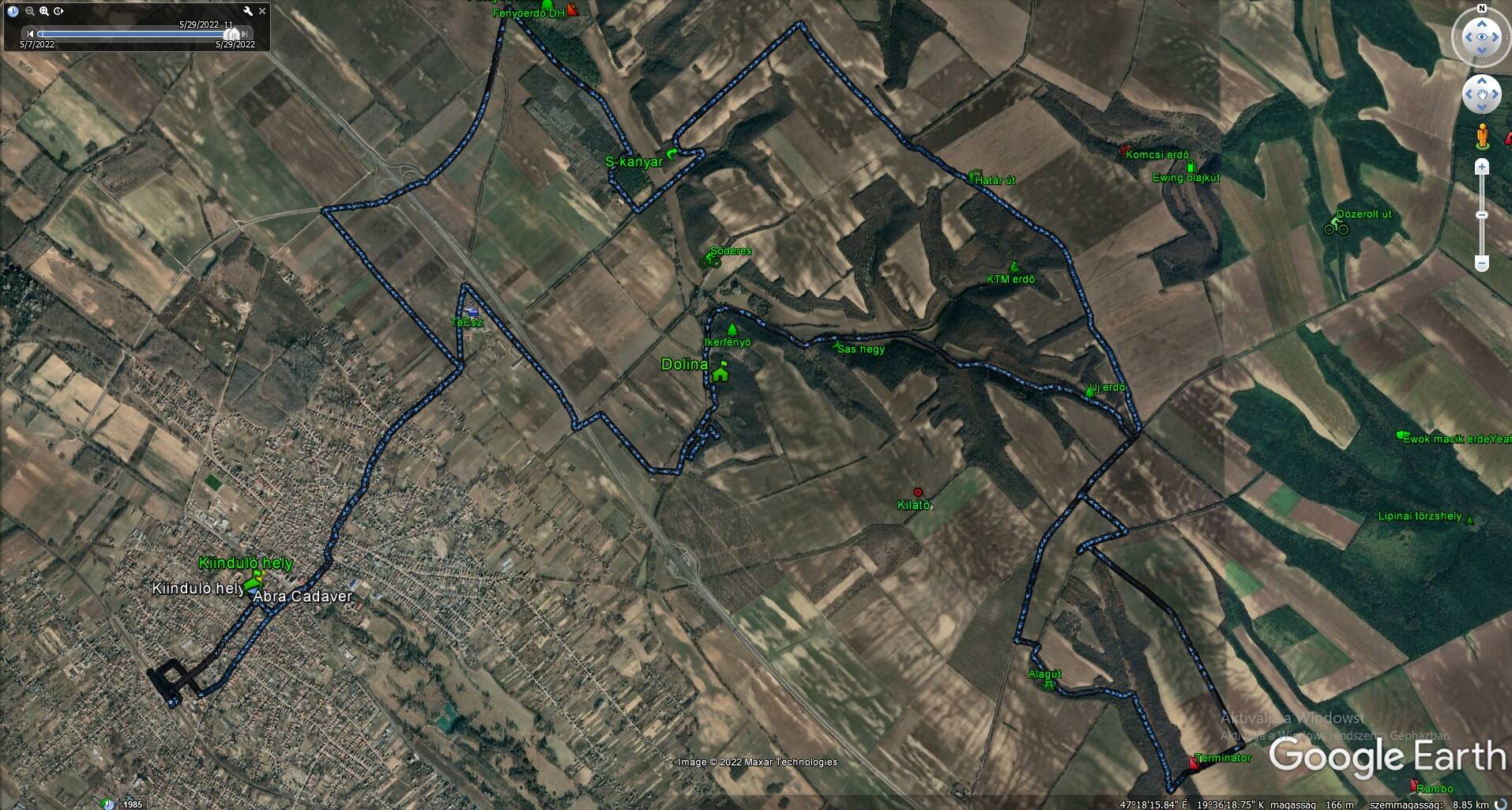This screenshot has width=1512, height=810.
Task: Open the Kilátó placemark
Action: click(917, 492)
